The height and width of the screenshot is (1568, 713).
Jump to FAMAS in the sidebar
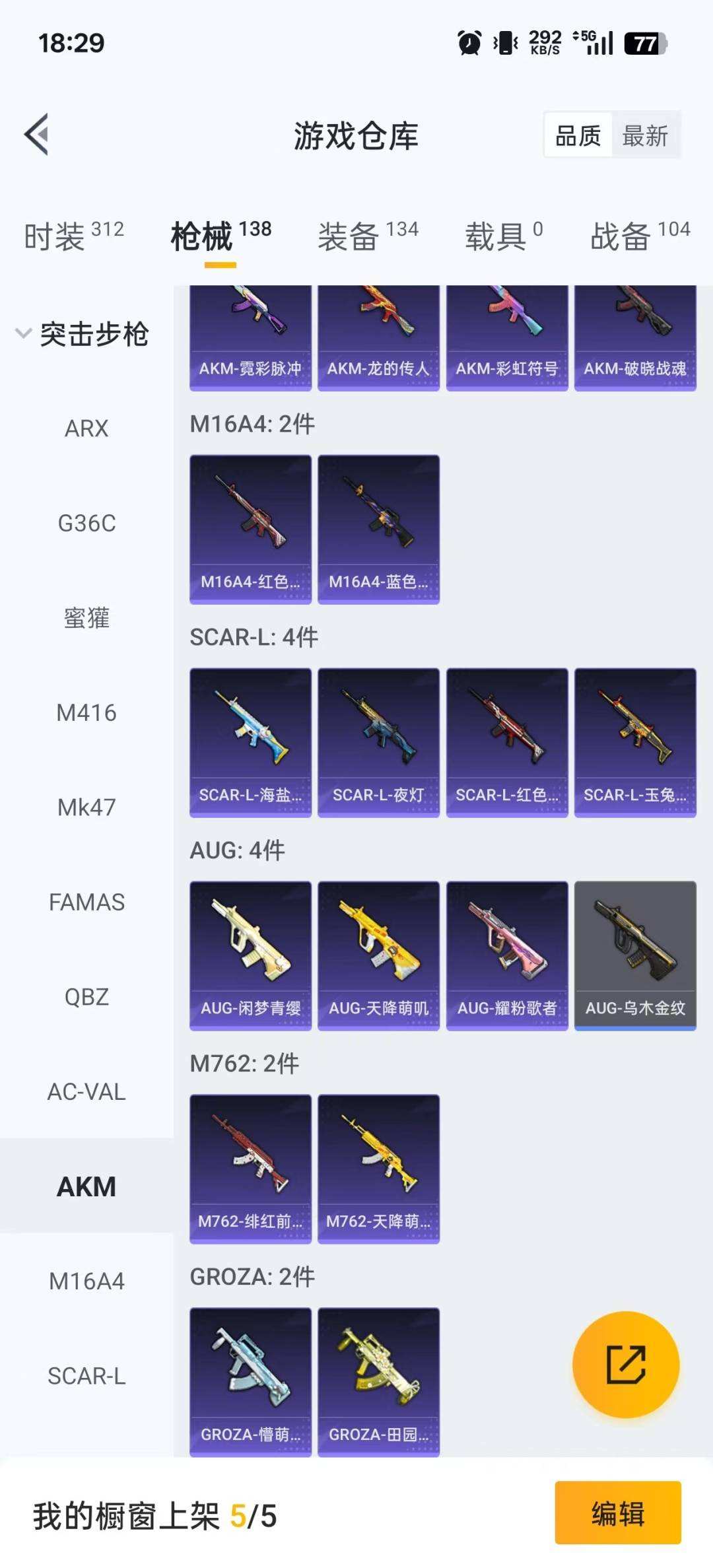[x=86, y=903]
